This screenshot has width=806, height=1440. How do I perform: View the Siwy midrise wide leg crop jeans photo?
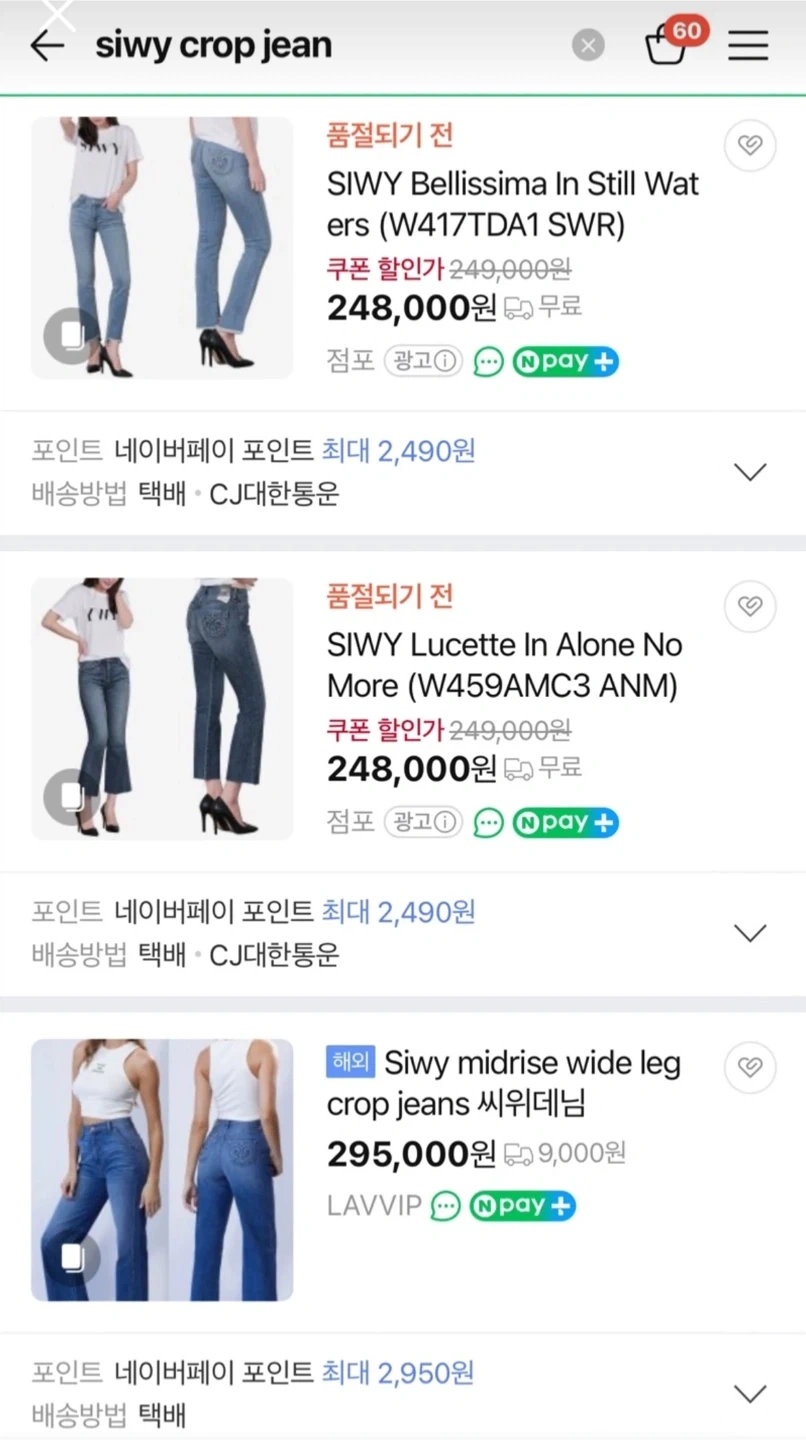pos(162,1170)
